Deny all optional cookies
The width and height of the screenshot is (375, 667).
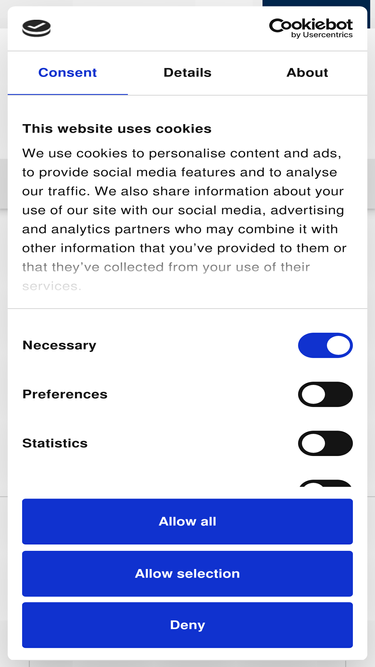(188, 625)
